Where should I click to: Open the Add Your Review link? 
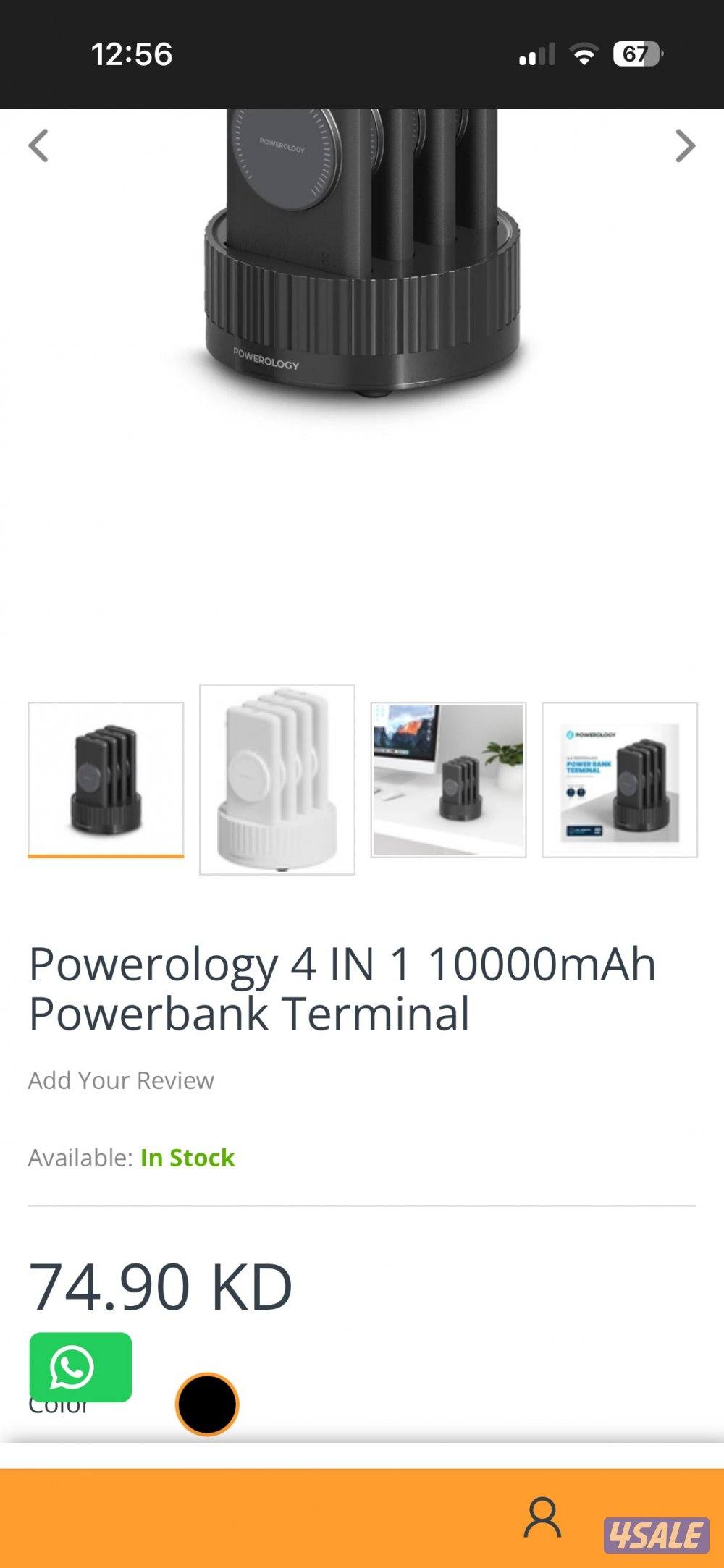tap(120, 1080)
